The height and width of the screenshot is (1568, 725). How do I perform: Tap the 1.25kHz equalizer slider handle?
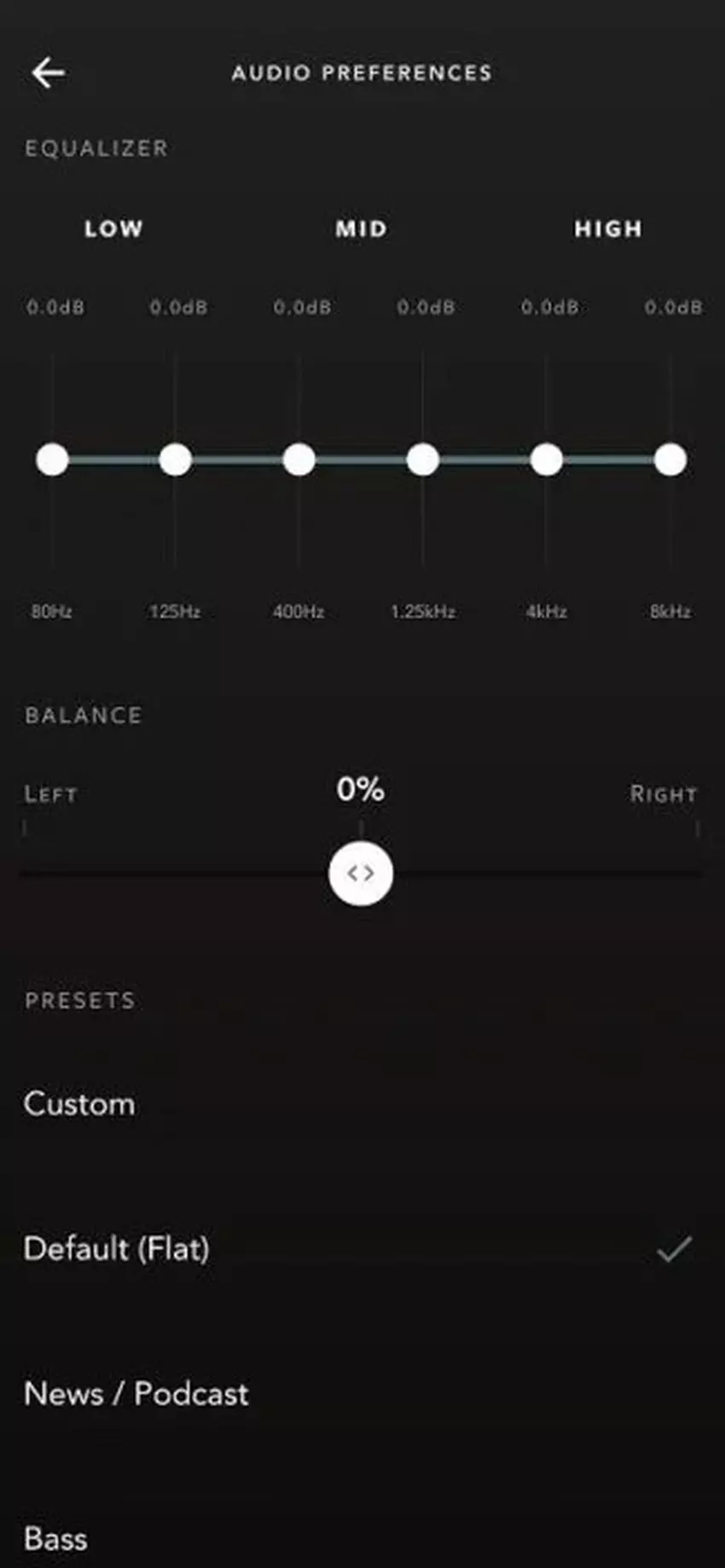(x=423, y=460)
